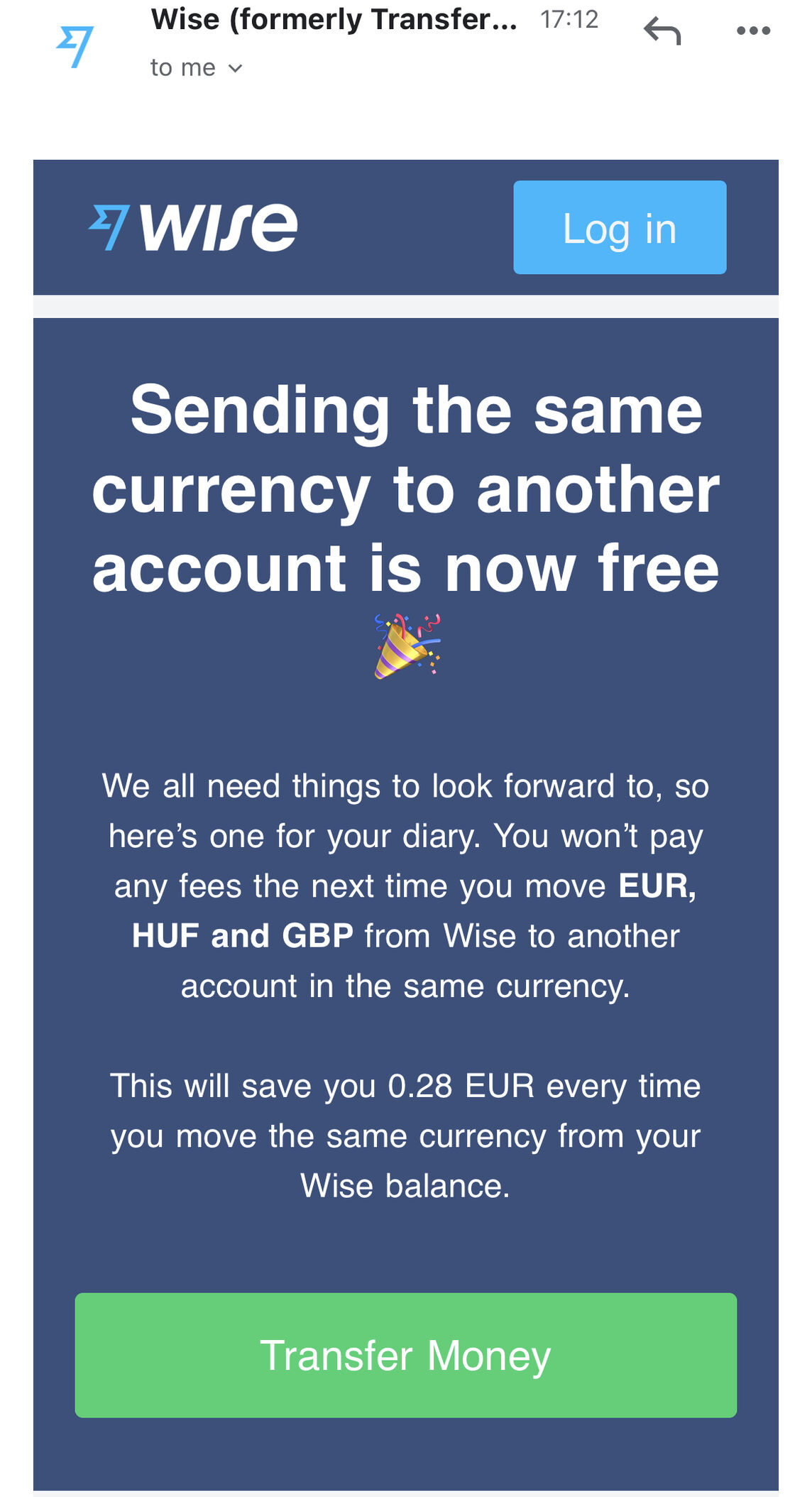Tap the Log in button
This screenshot has height=1497, width=812.
[x=619, y=227]
